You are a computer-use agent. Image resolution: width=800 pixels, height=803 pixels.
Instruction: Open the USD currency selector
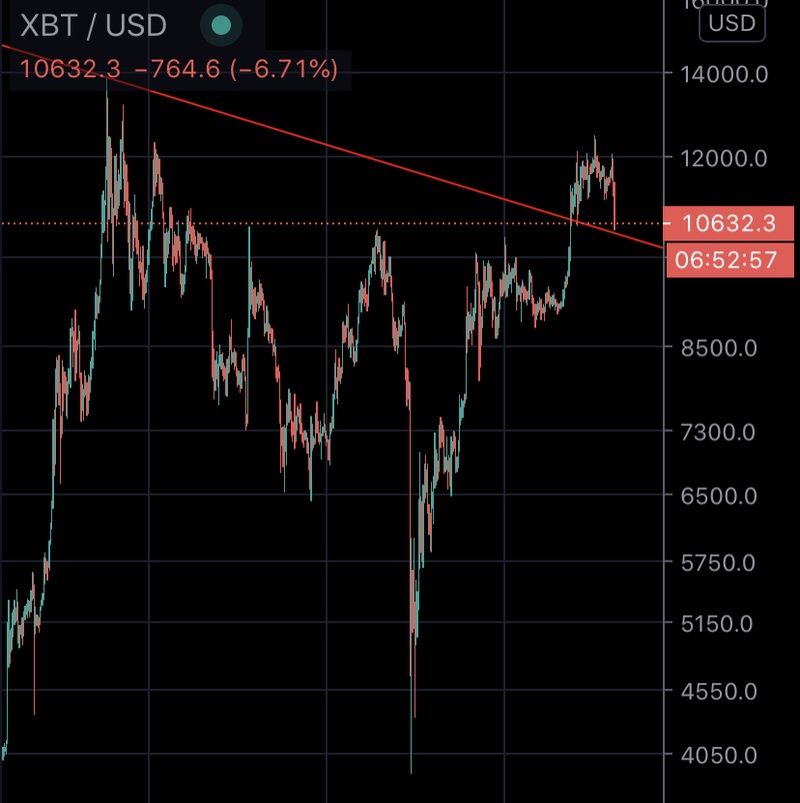pos(732,23)
